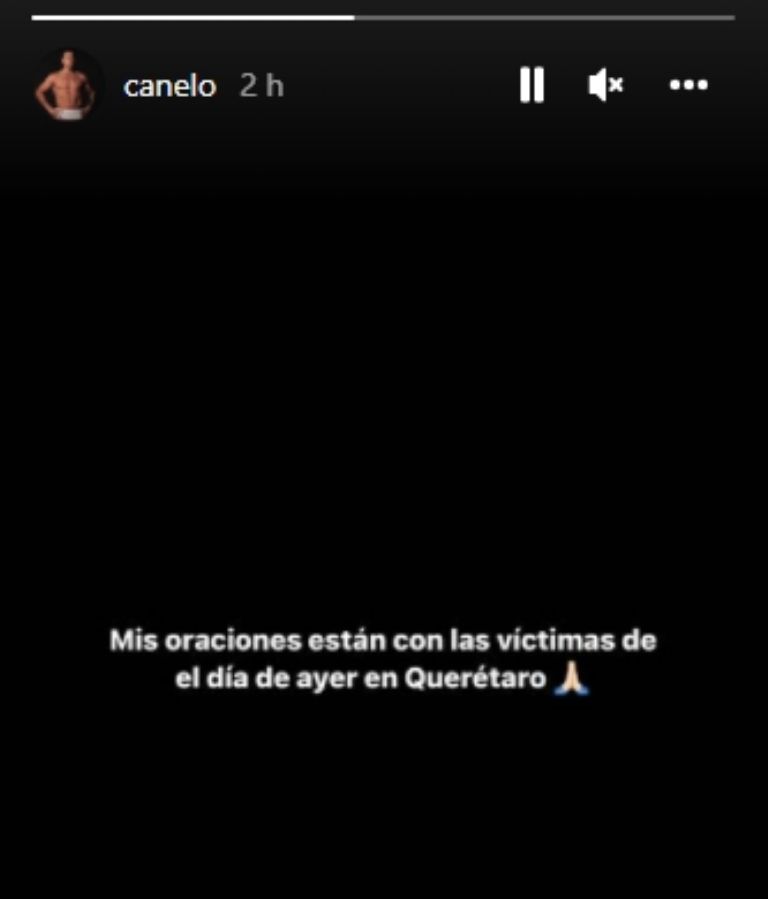Viewport: 768px width, 899px height.
Task: Open canelo's profile picture
Action: (68, 85)
